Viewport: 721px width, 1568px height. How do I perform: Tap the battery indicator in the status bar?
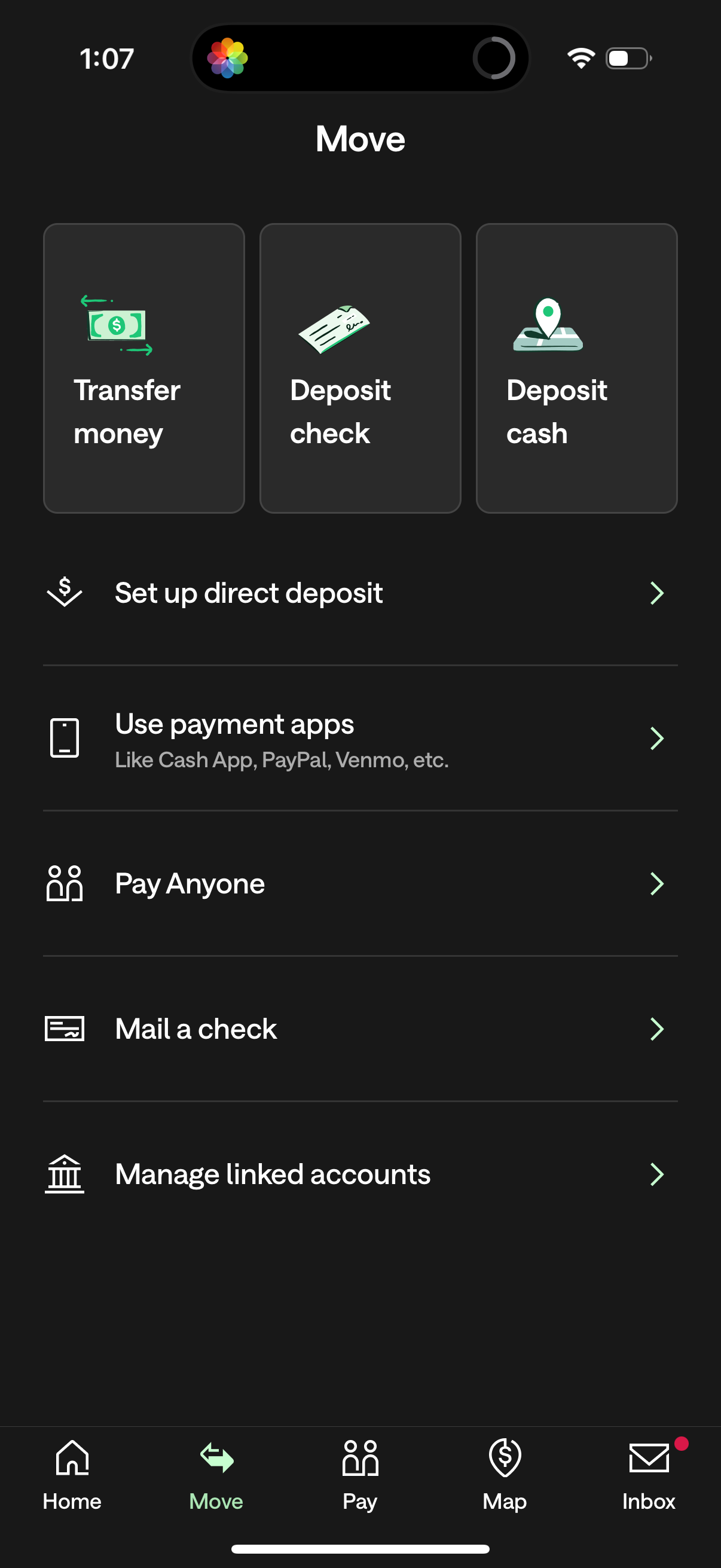tap(627, 59)
